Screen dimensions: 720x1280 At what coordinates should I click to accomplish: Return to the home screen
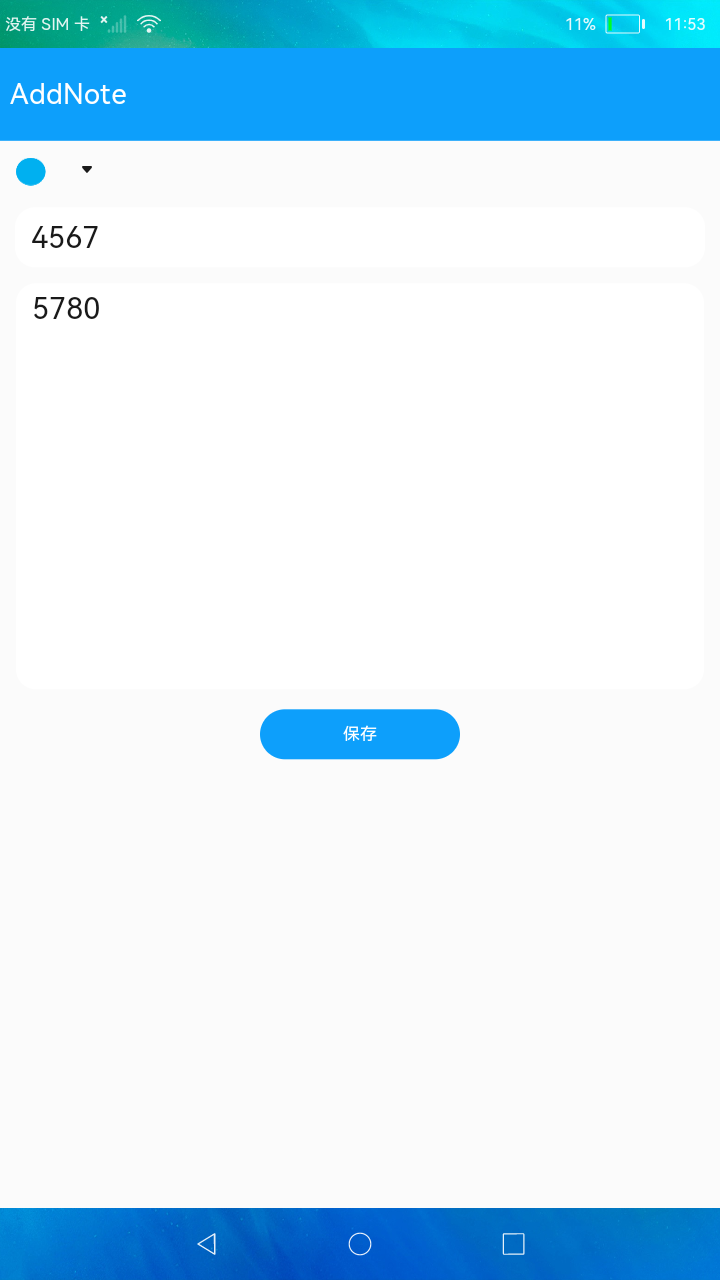360,1243
